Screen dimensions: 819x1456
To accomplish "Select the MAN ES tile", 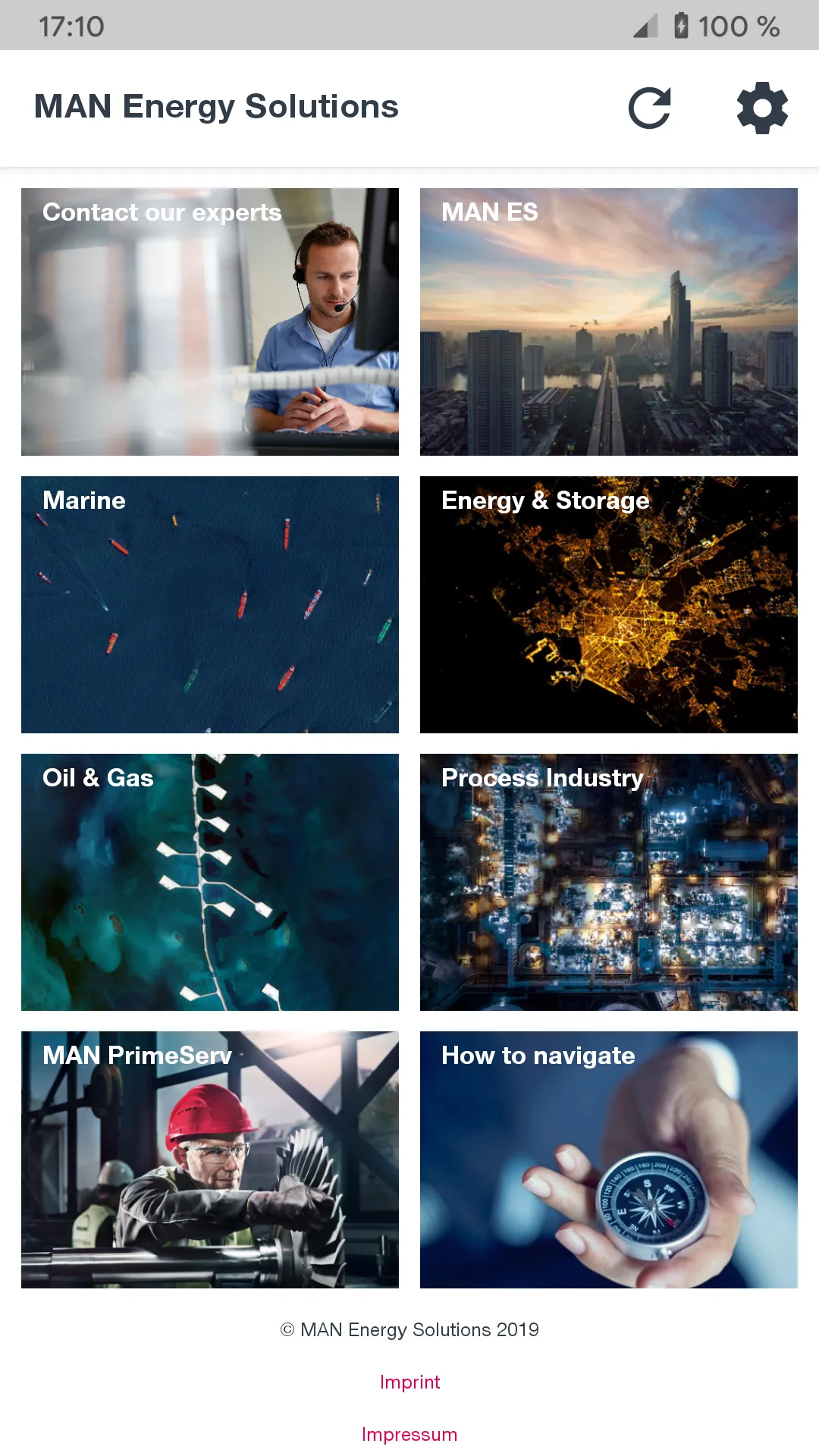I will pyautogui.click(x=609, y=322).
